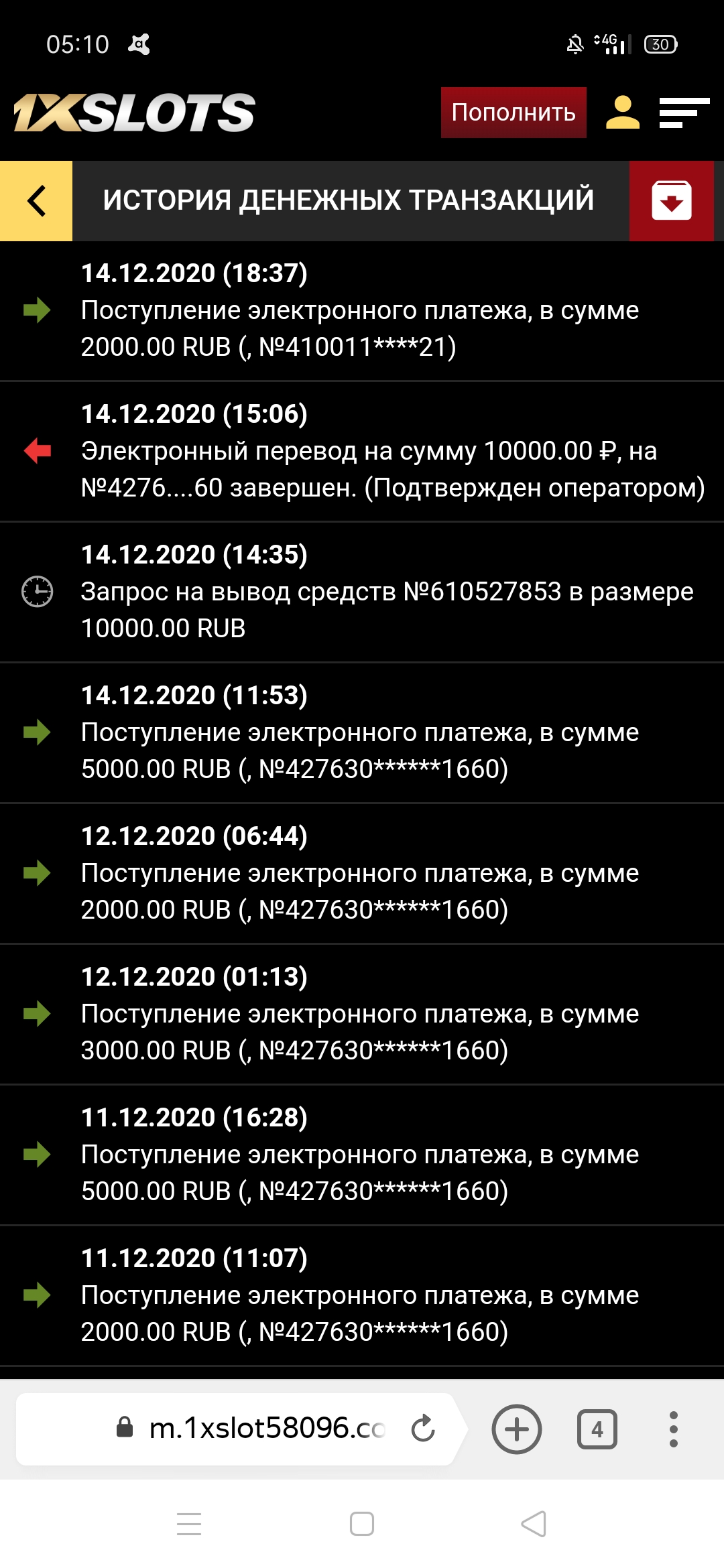Open the hamburger menu
The height and width of the screenshot is (1568, 724).
pos(683,113)
